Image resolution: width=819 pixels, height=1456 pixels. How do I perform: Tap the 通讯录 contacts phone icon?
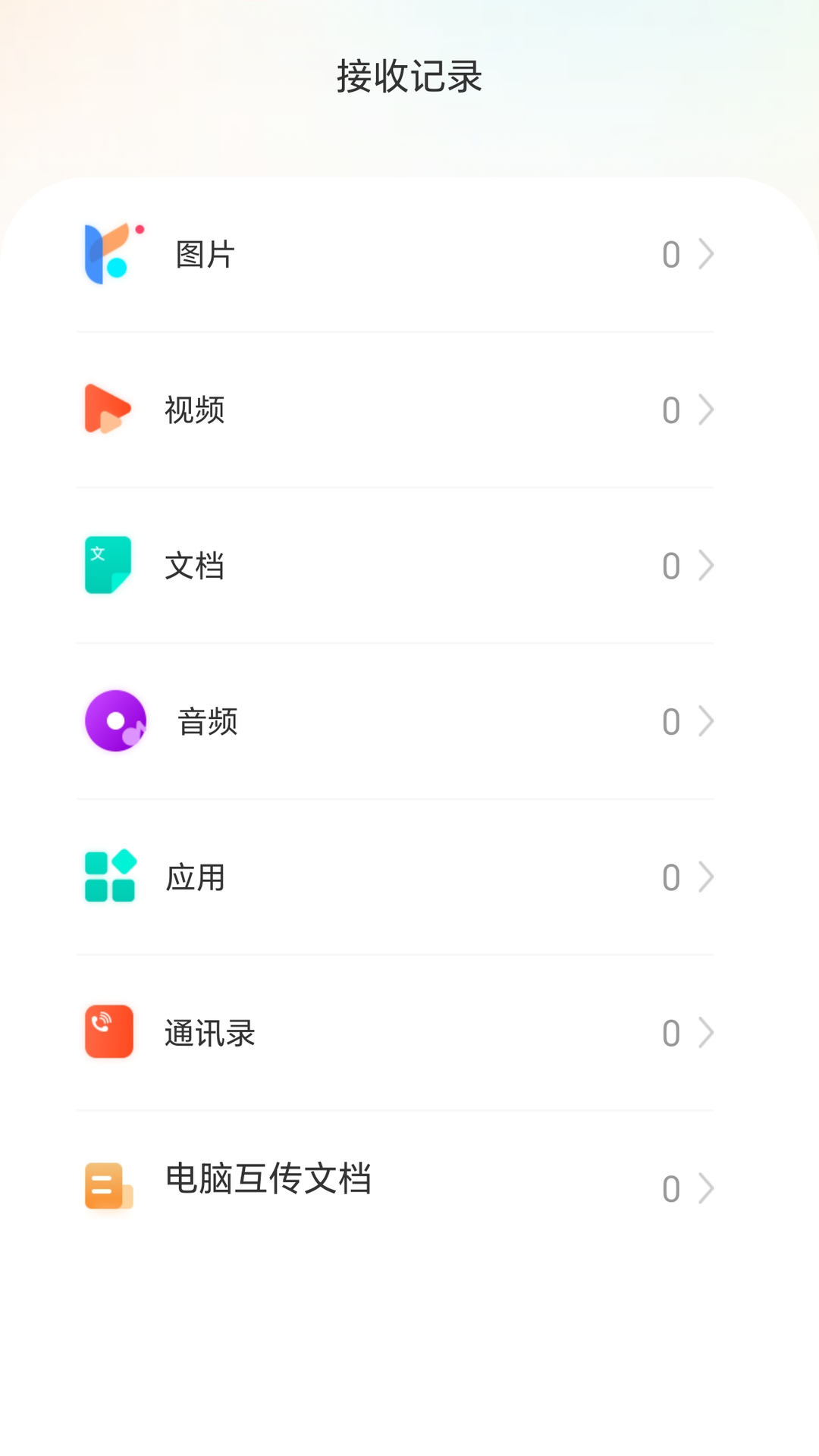click(x=108, y=1032)
